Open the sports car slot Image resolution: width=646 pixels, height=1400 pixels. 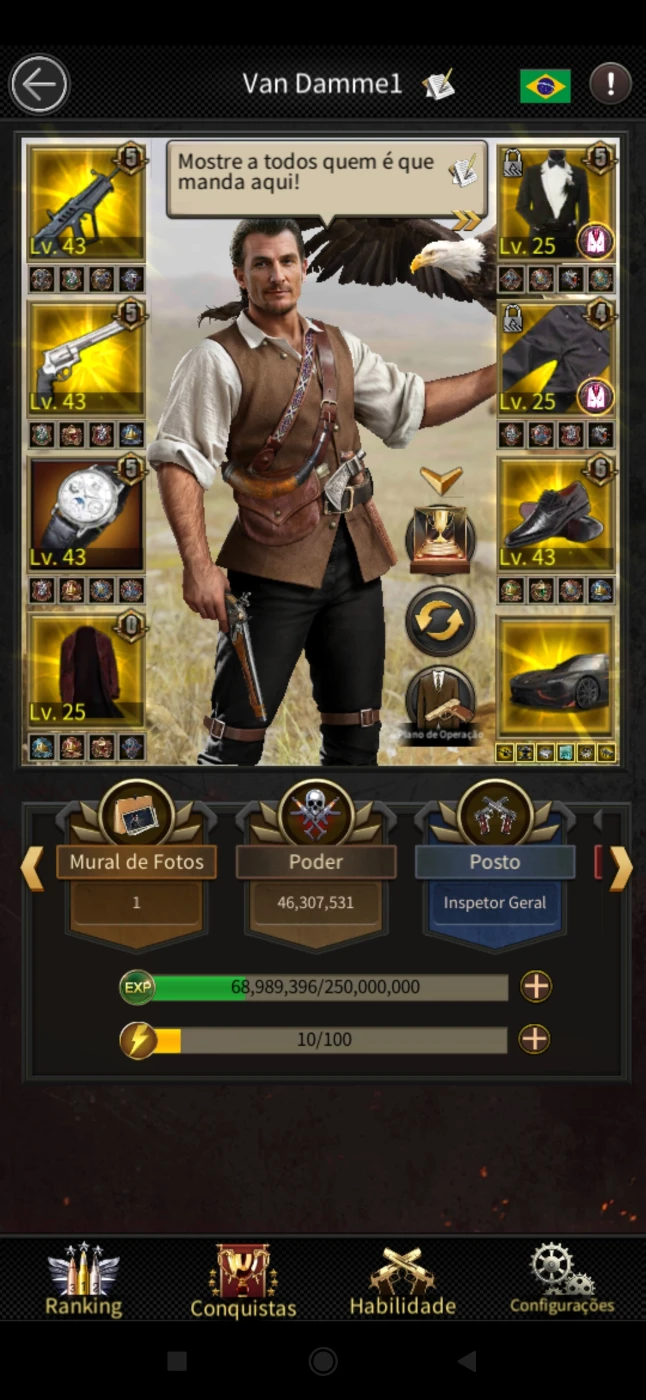557,680
